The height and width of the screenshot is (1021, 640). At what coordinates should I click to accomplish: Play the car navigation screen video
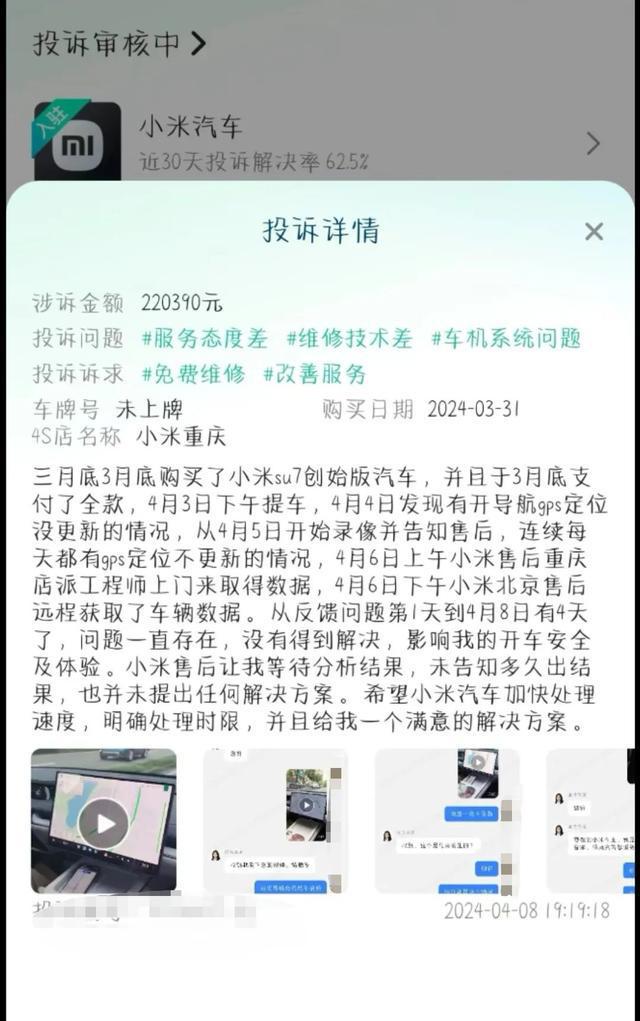(103, 822)
